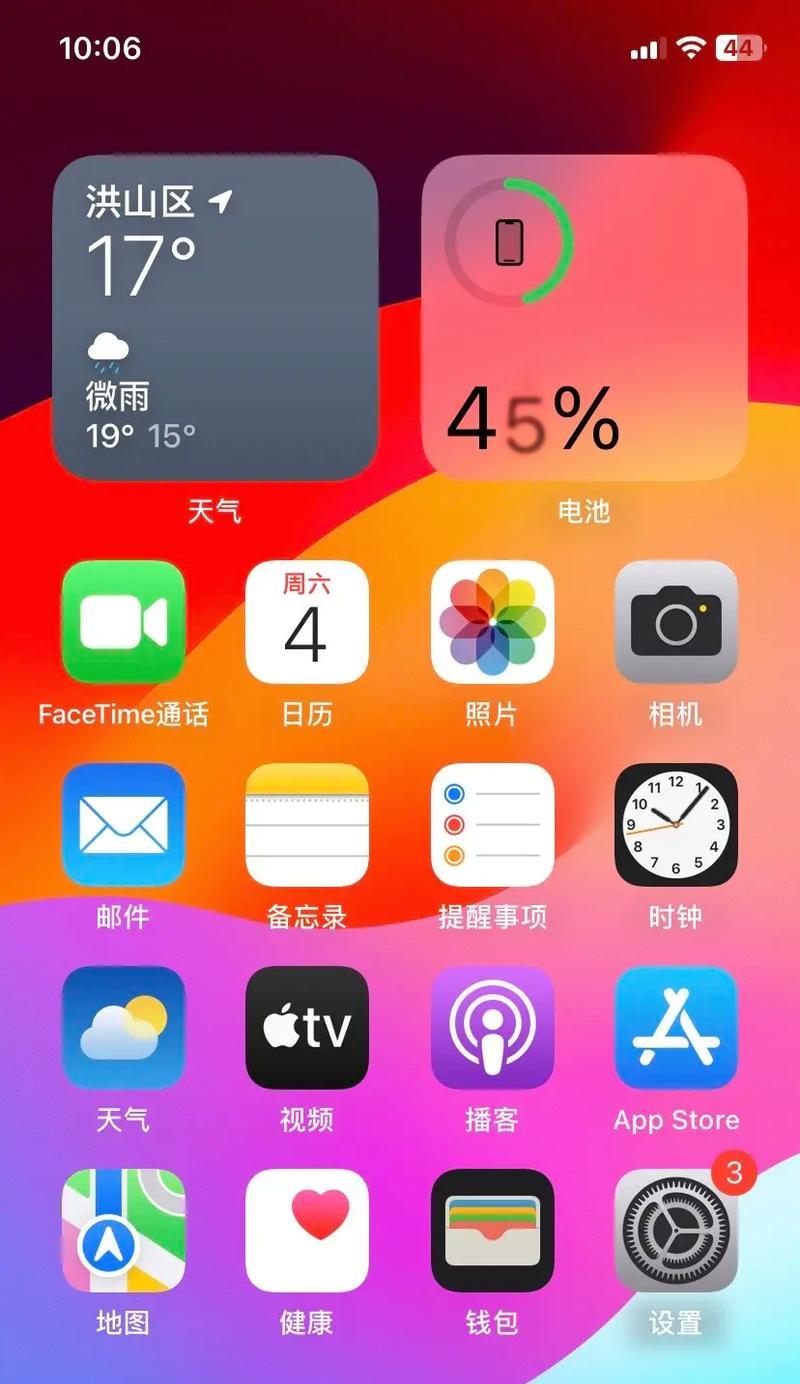Screen dimensions: 800x1384
Task: Open the 照片 photos app
Action: (492, 622)
